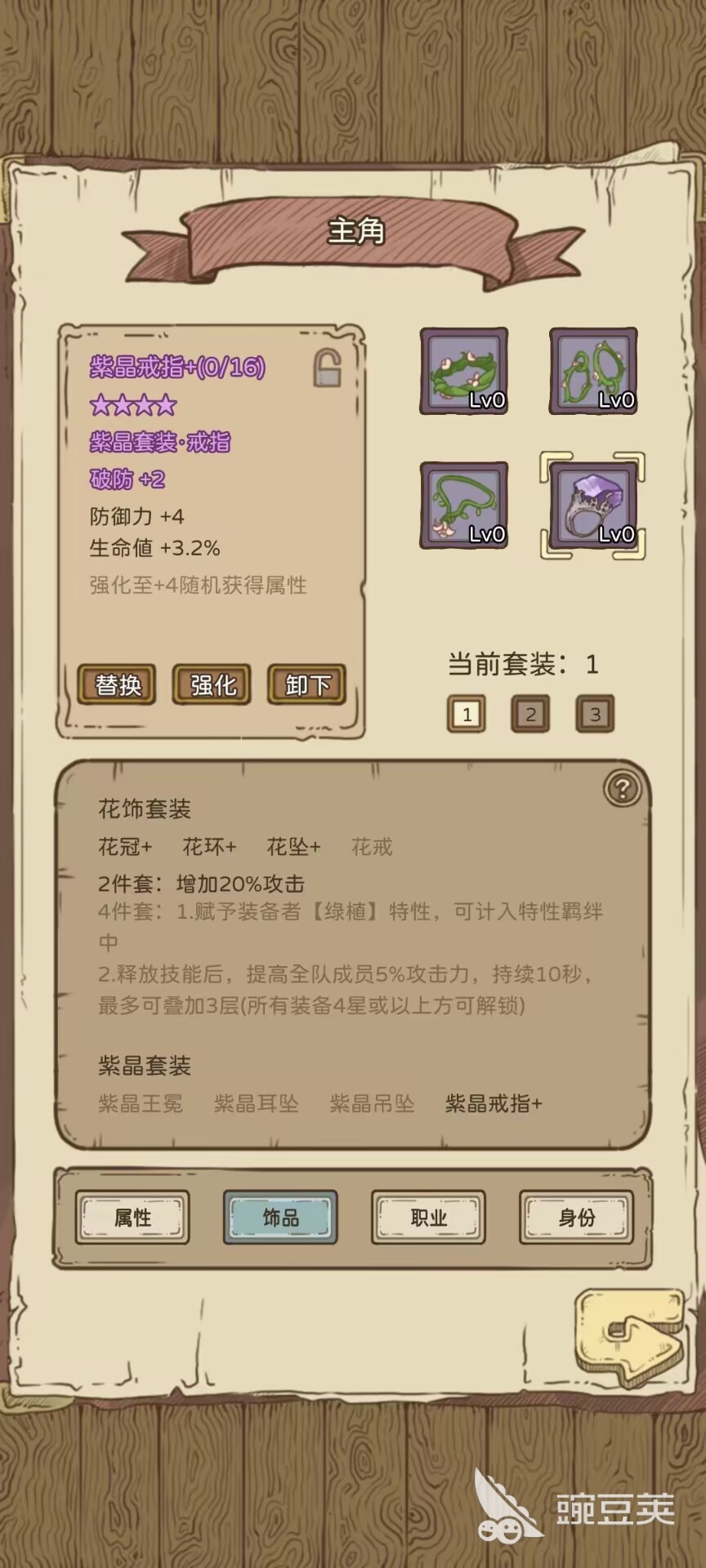706x1568 pixels.
Task: Switch to equipment set 3
Action: [595, 715]
